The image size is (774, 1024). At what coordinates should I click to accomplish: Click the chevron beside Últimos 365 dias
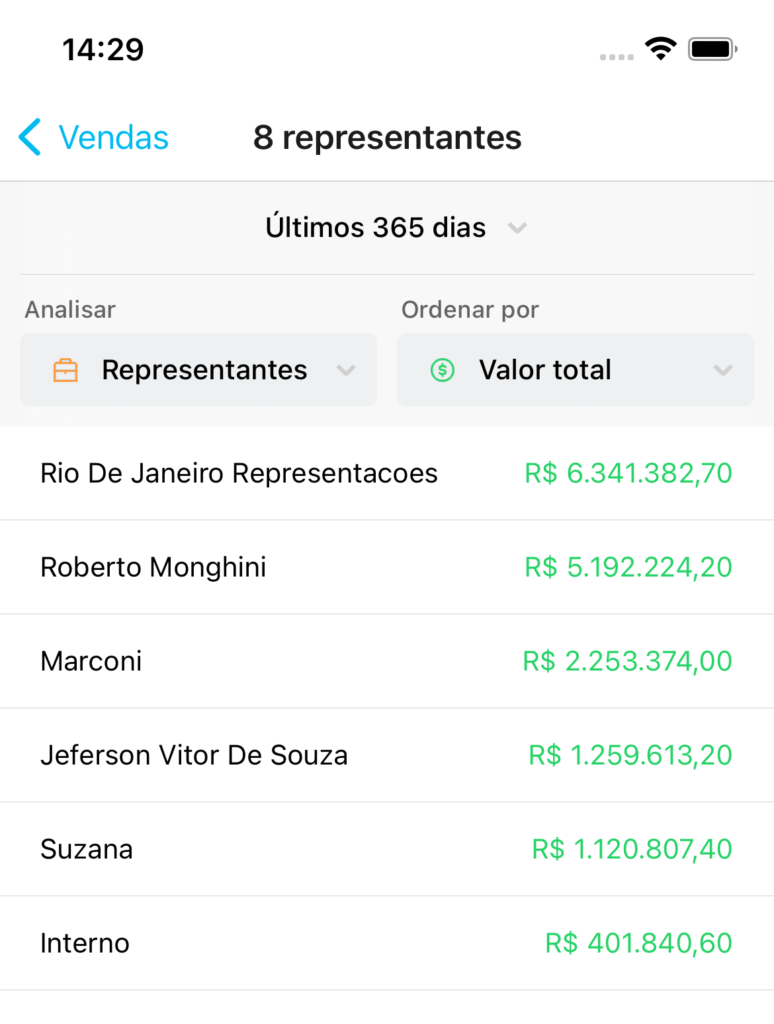pyautogui.click(x=518, y=228)
